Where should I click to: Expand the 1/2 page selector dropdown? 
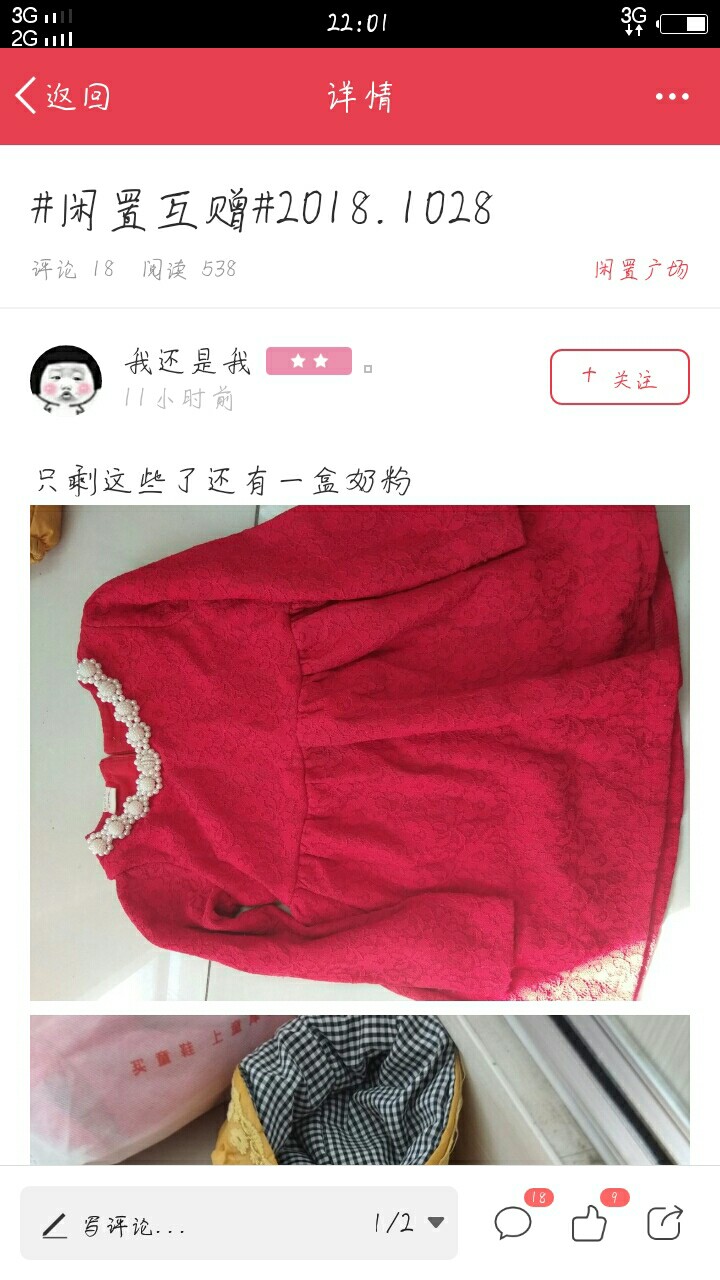tap(409, 1222)
